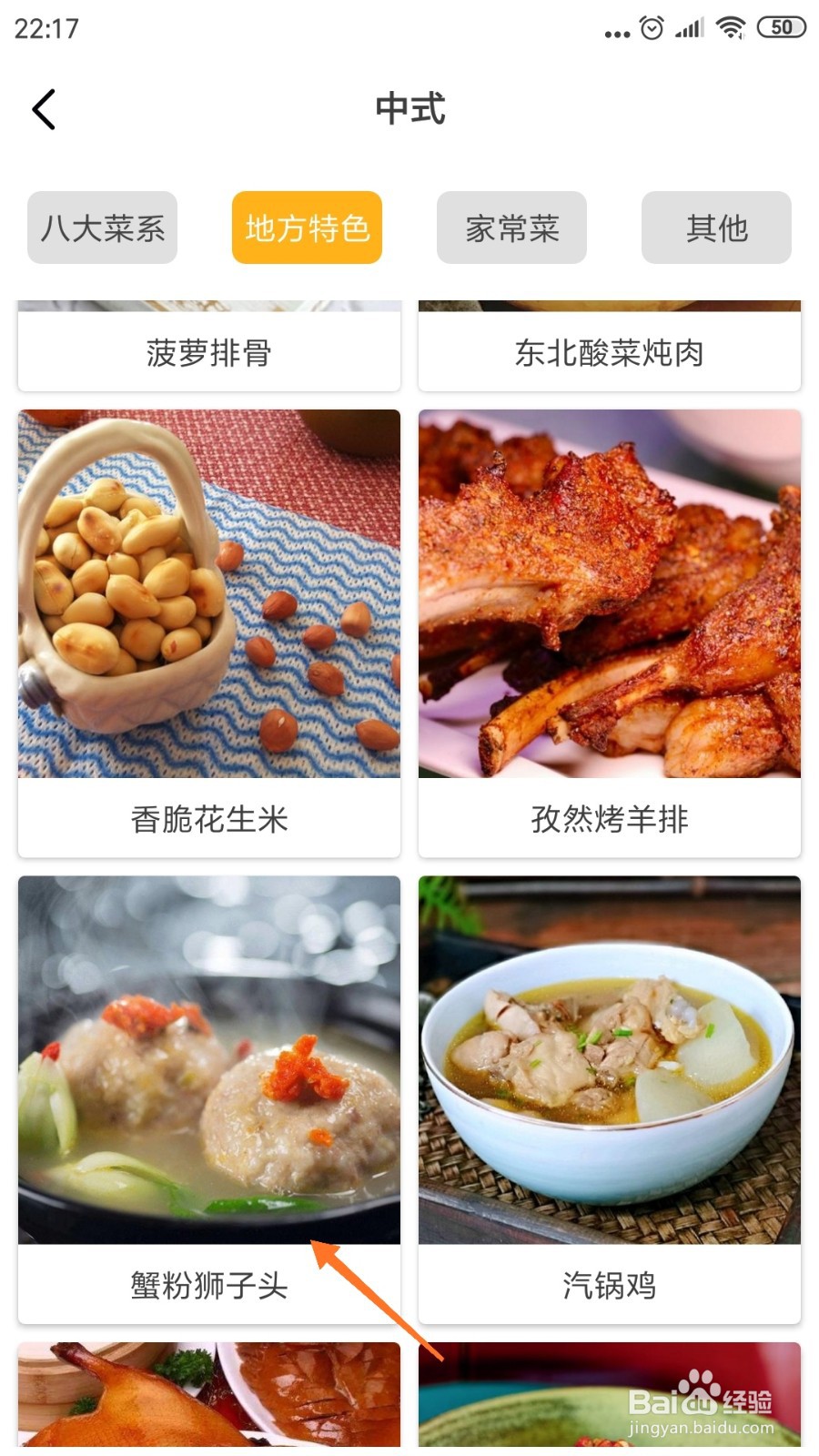819x1456 pixels.
Task: Open the 菠萝排骨 recipe card
Action: pos(209,351)
